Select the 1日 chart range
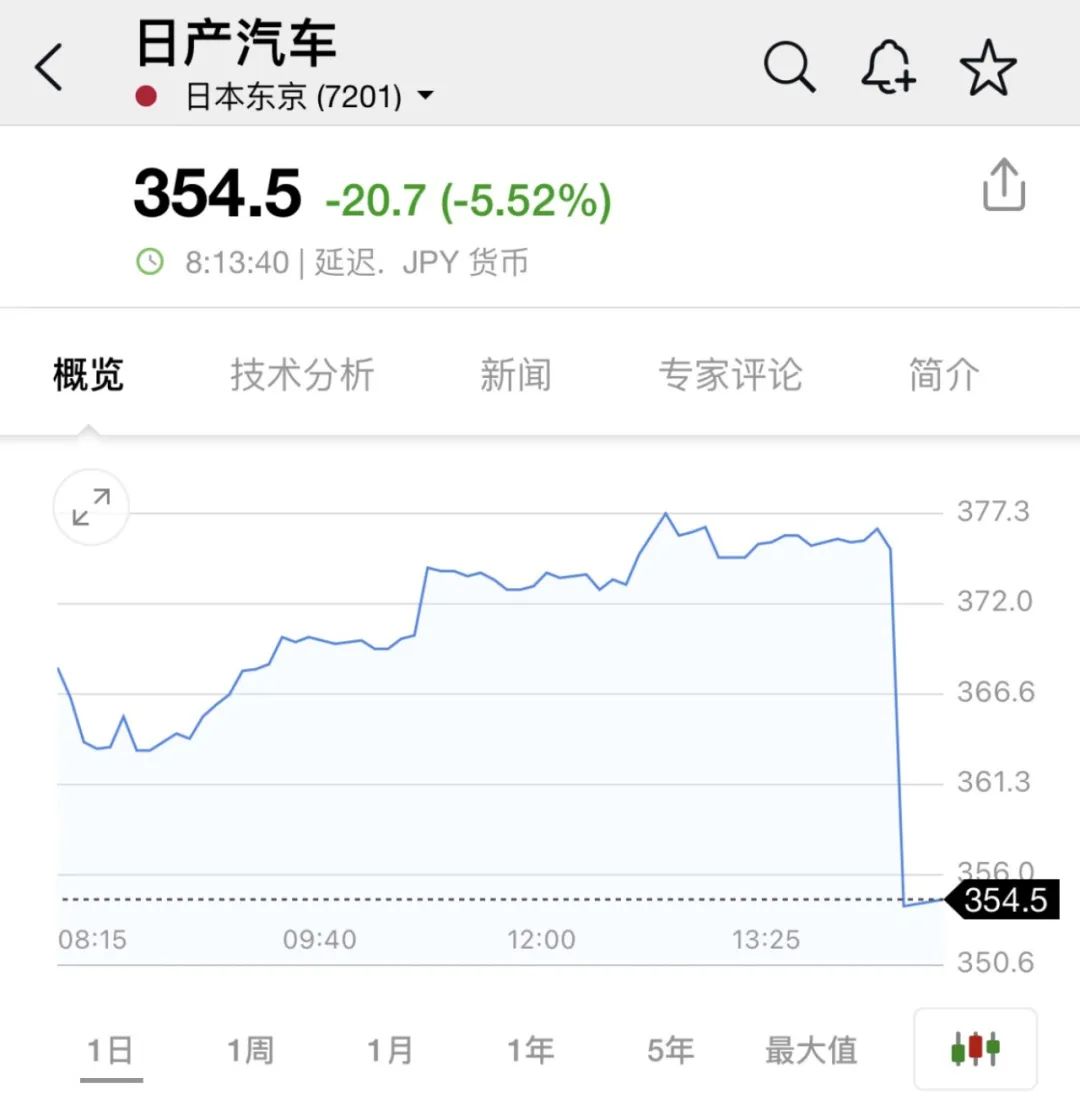 point(111,1050)
